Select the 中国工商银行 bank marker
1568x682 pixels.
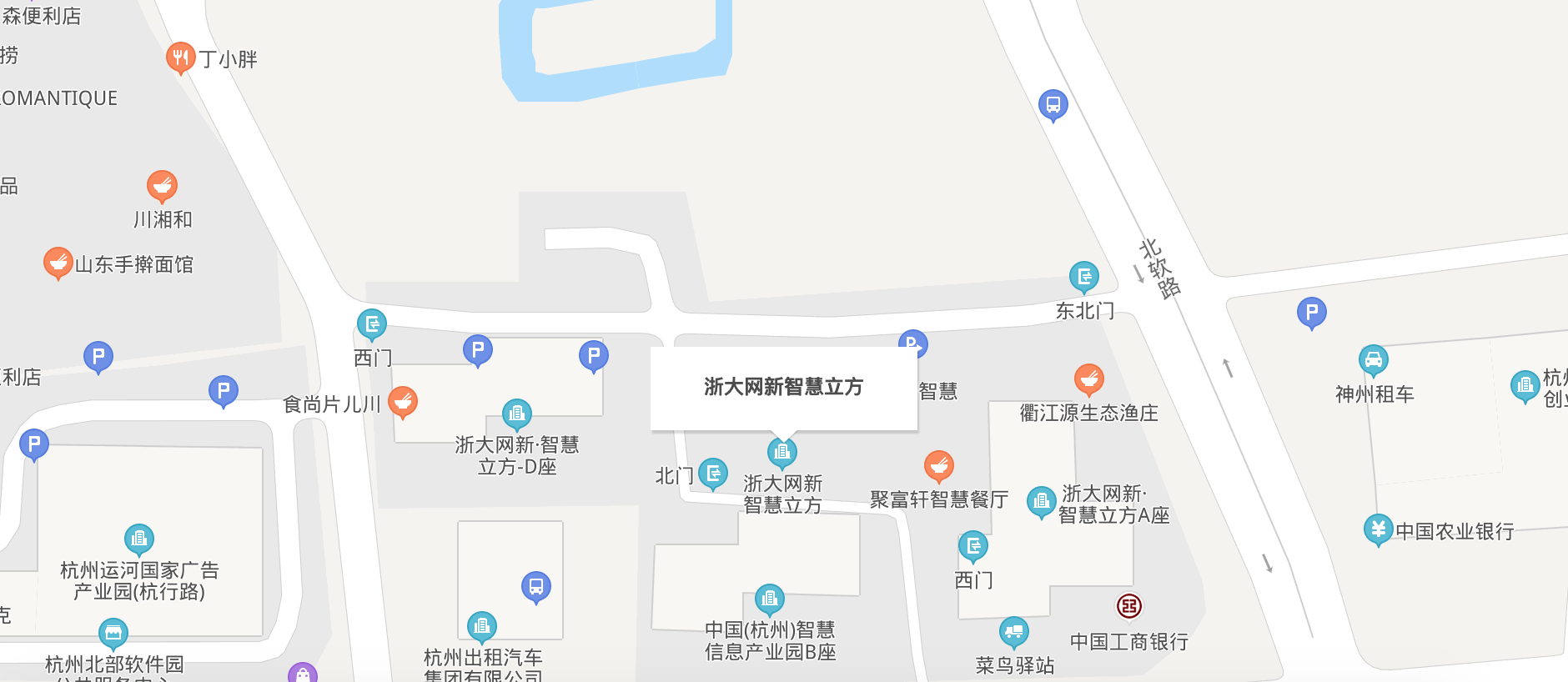1129,606
